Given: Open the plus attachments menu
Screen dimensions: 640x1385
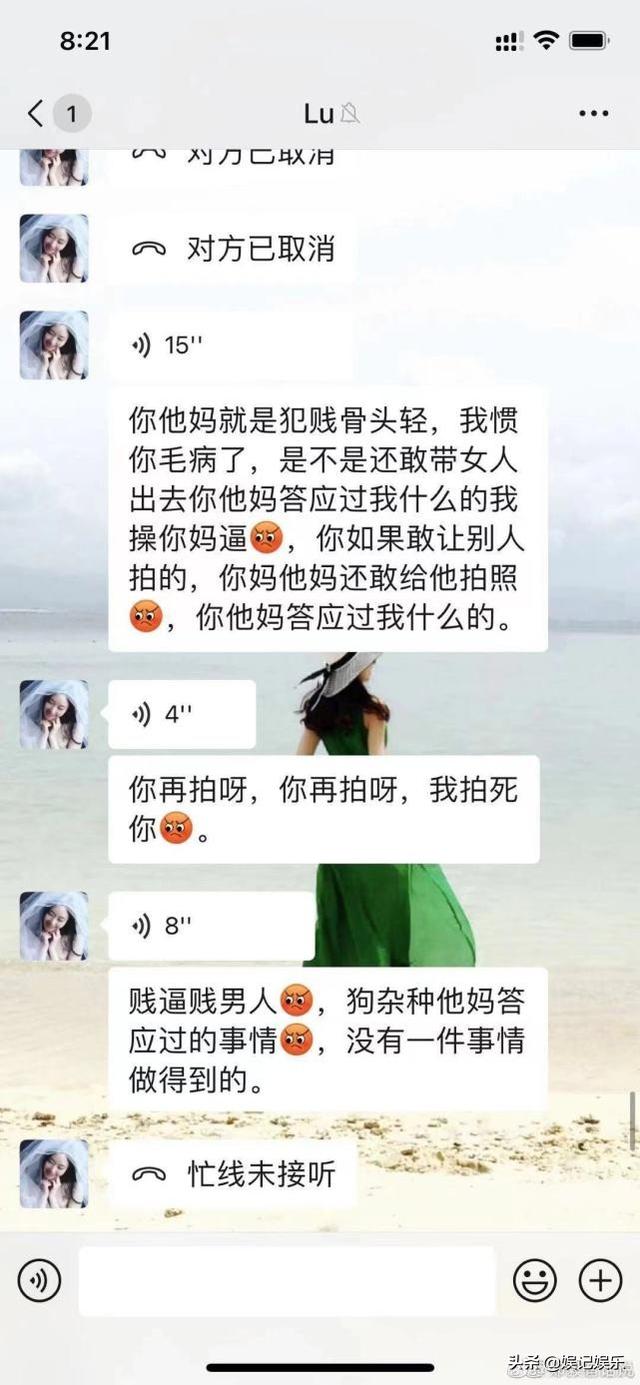Looking at the screenshot, I should pyautogui.click(x=600, y=1280).
